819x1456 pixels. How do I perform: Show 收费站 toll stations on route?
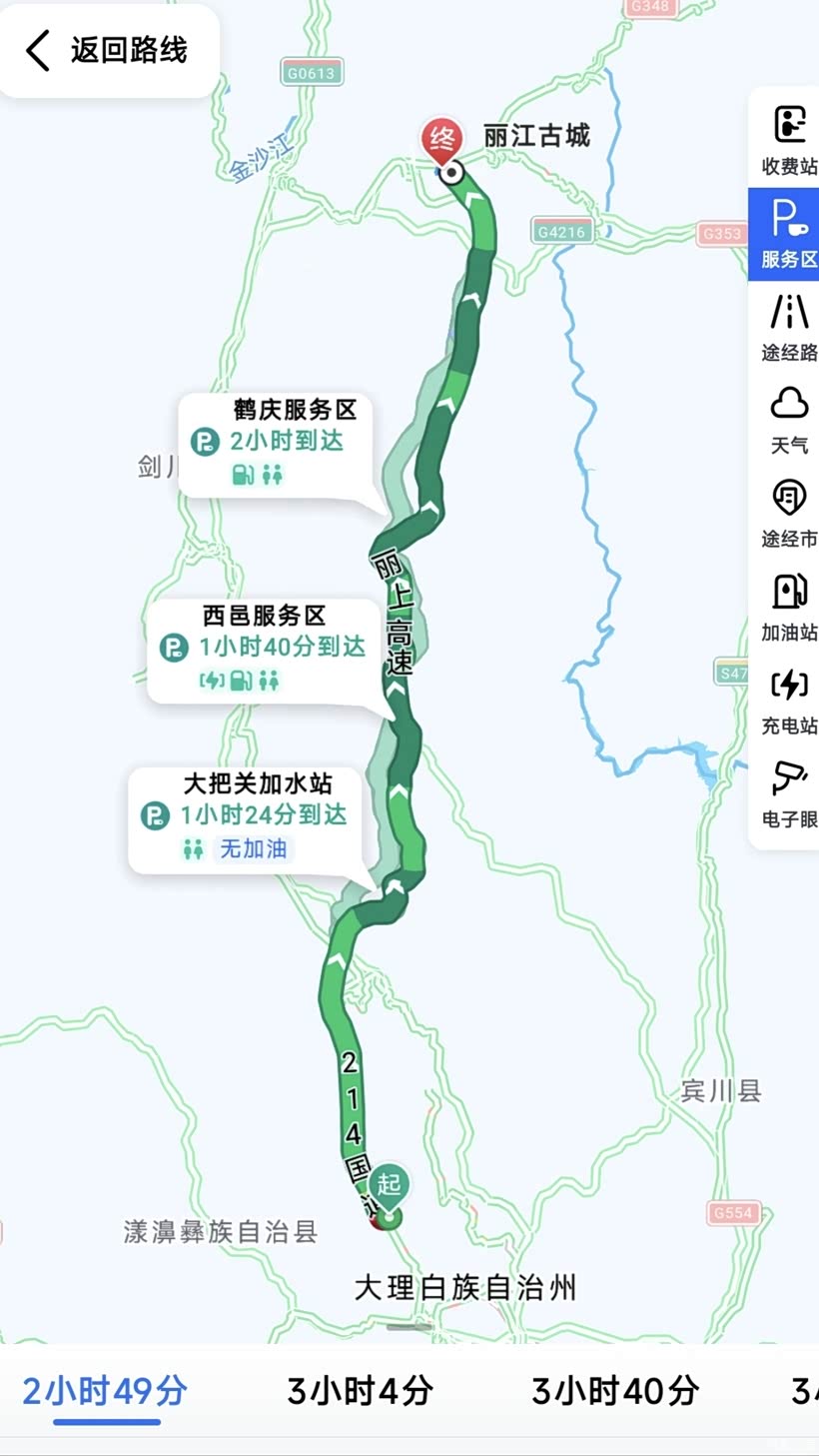(788, 140)
